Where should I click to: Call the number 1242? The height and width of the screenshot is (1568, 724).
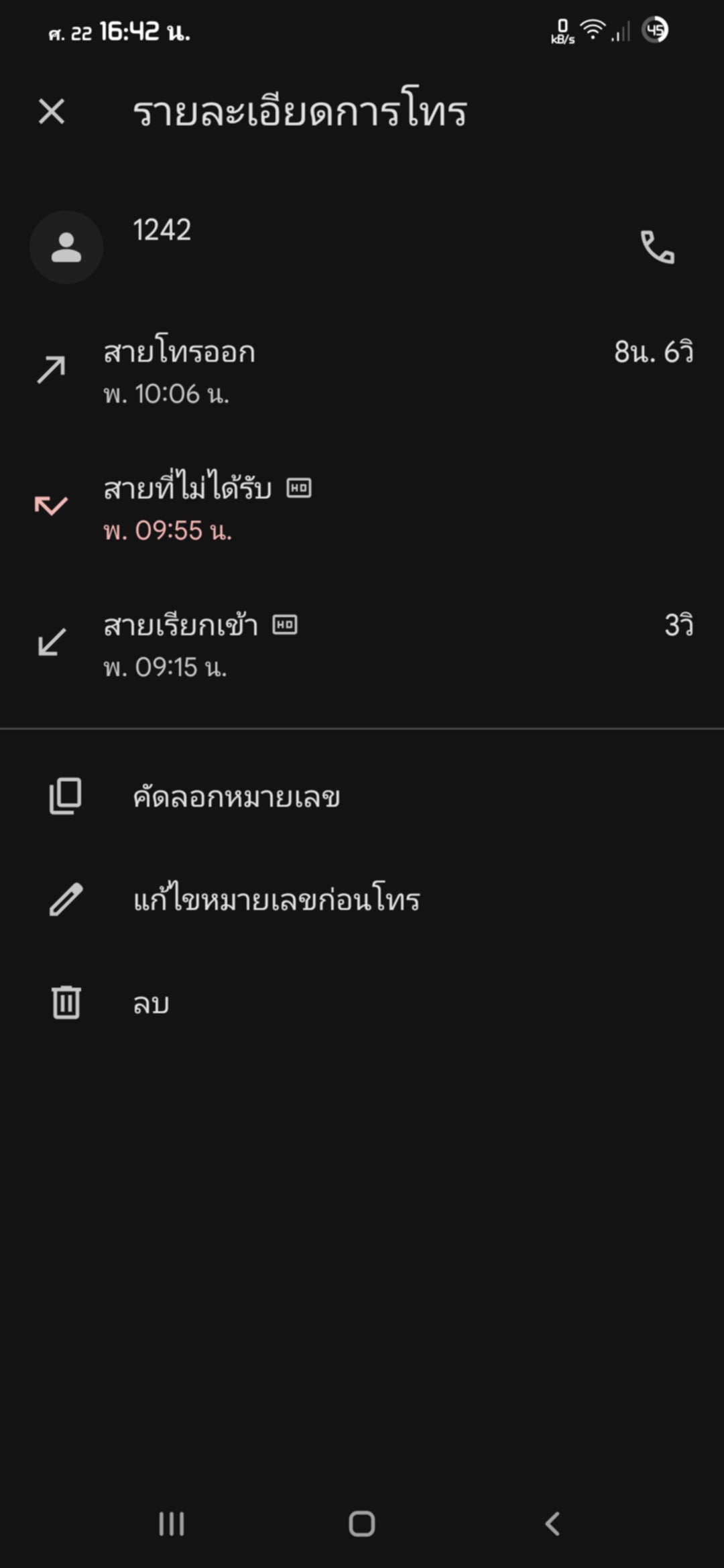(x=657, y=247)
